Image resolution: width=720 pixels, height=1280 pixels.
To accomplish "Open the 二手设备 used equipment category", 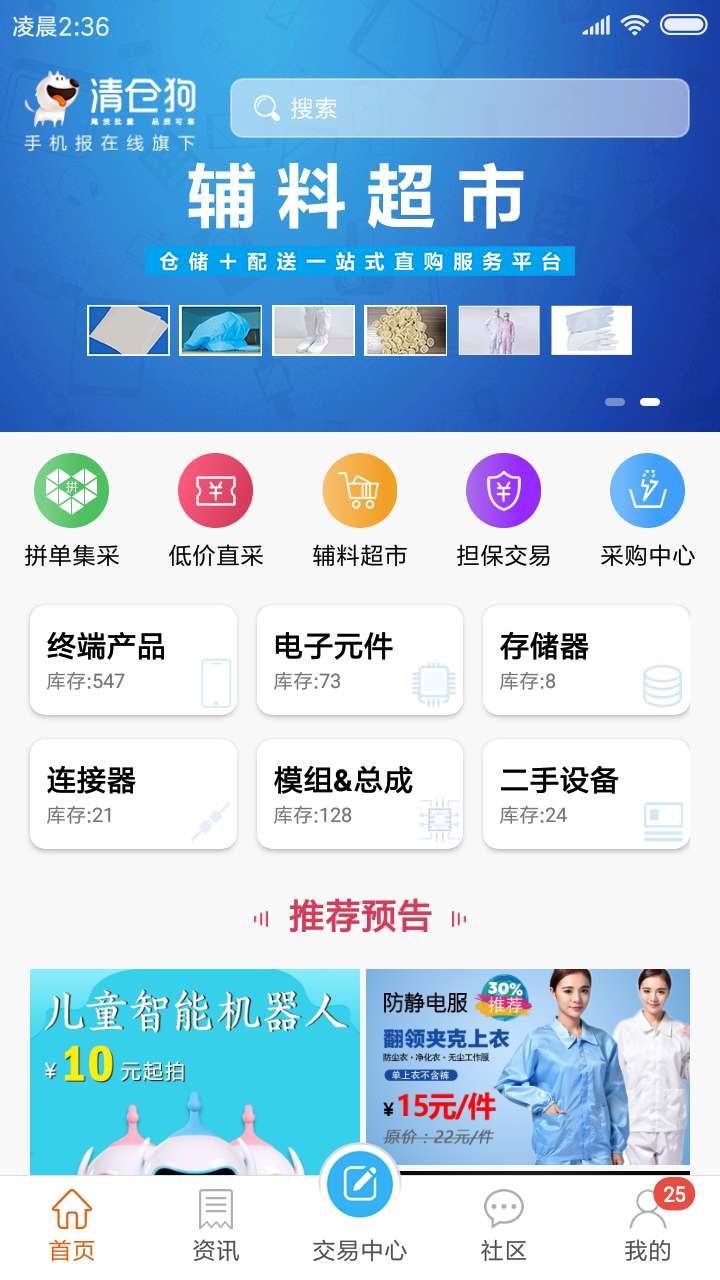I will coord(586,794).
